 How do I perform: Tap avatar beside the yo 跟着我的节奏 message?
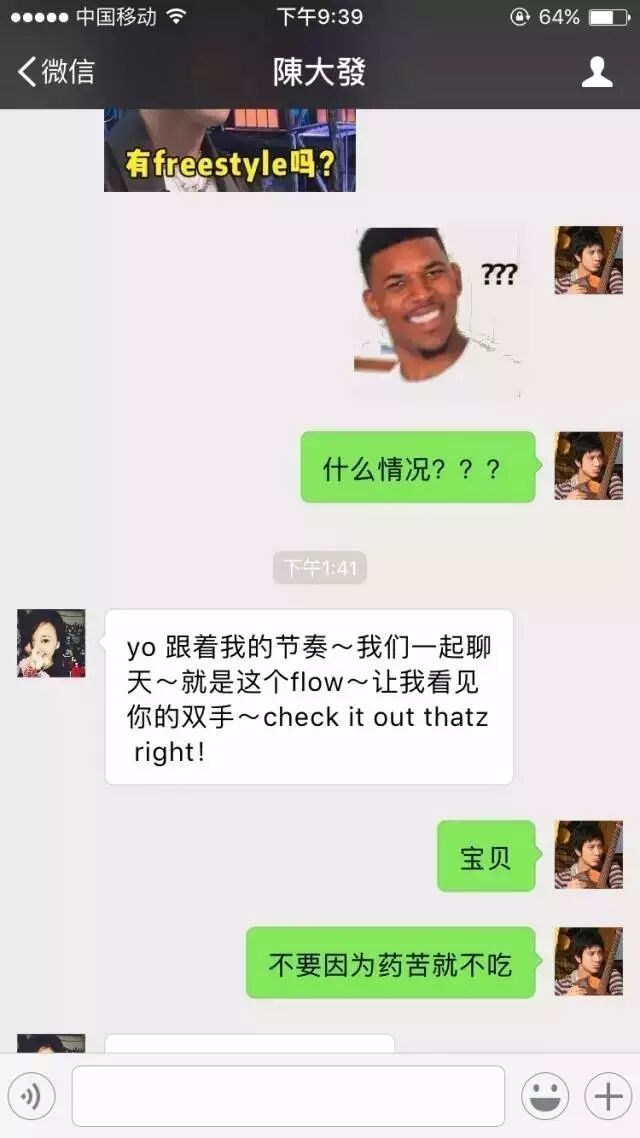click(x=51, y=643)
